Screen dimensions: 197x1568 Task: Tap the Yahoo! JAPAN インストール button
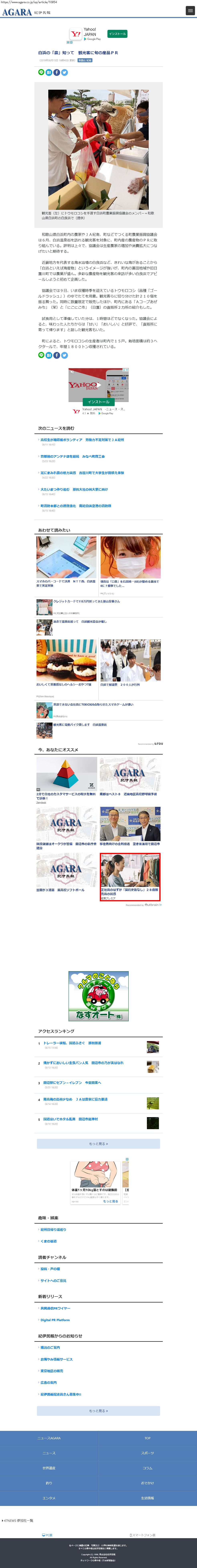click(x=117, y=34)
